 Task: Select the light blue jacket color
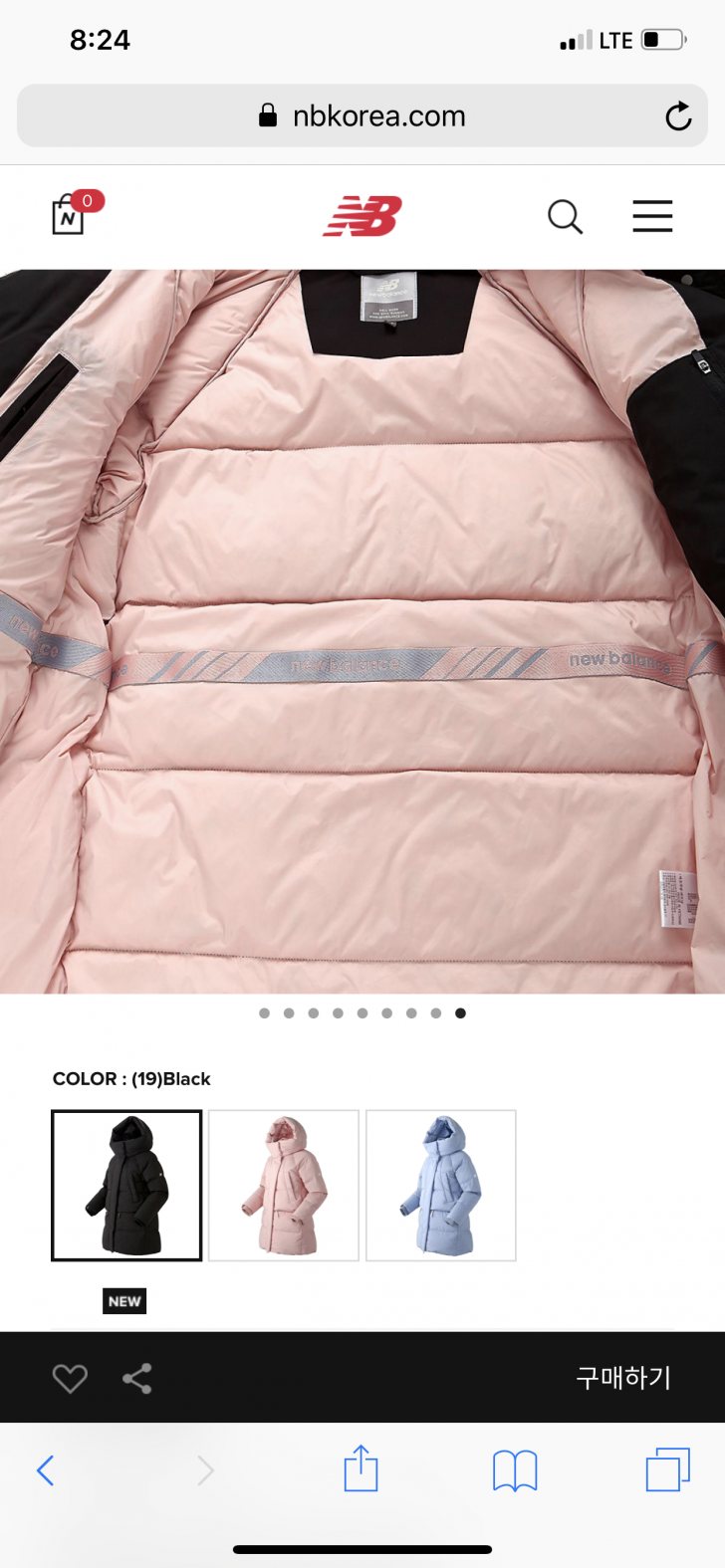tap(441, 1185)
